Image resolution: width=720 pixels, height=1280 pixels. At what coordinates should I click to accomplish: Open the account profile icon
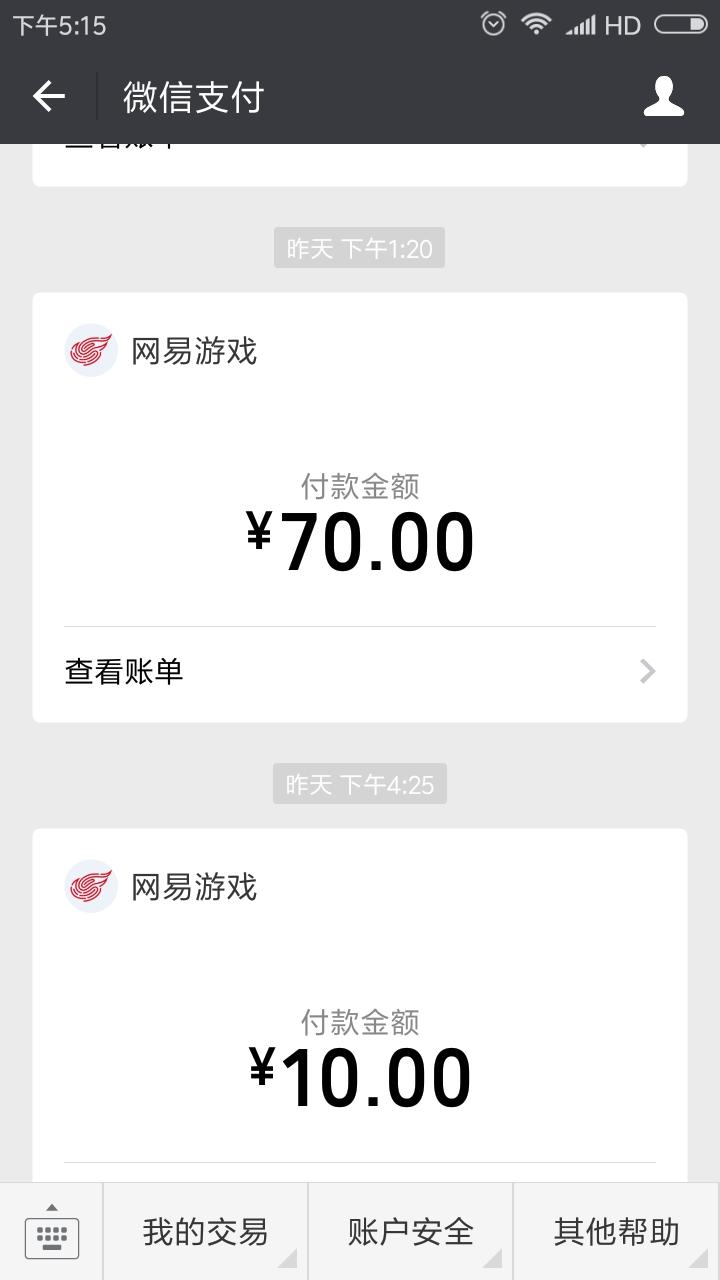[663, 97]
